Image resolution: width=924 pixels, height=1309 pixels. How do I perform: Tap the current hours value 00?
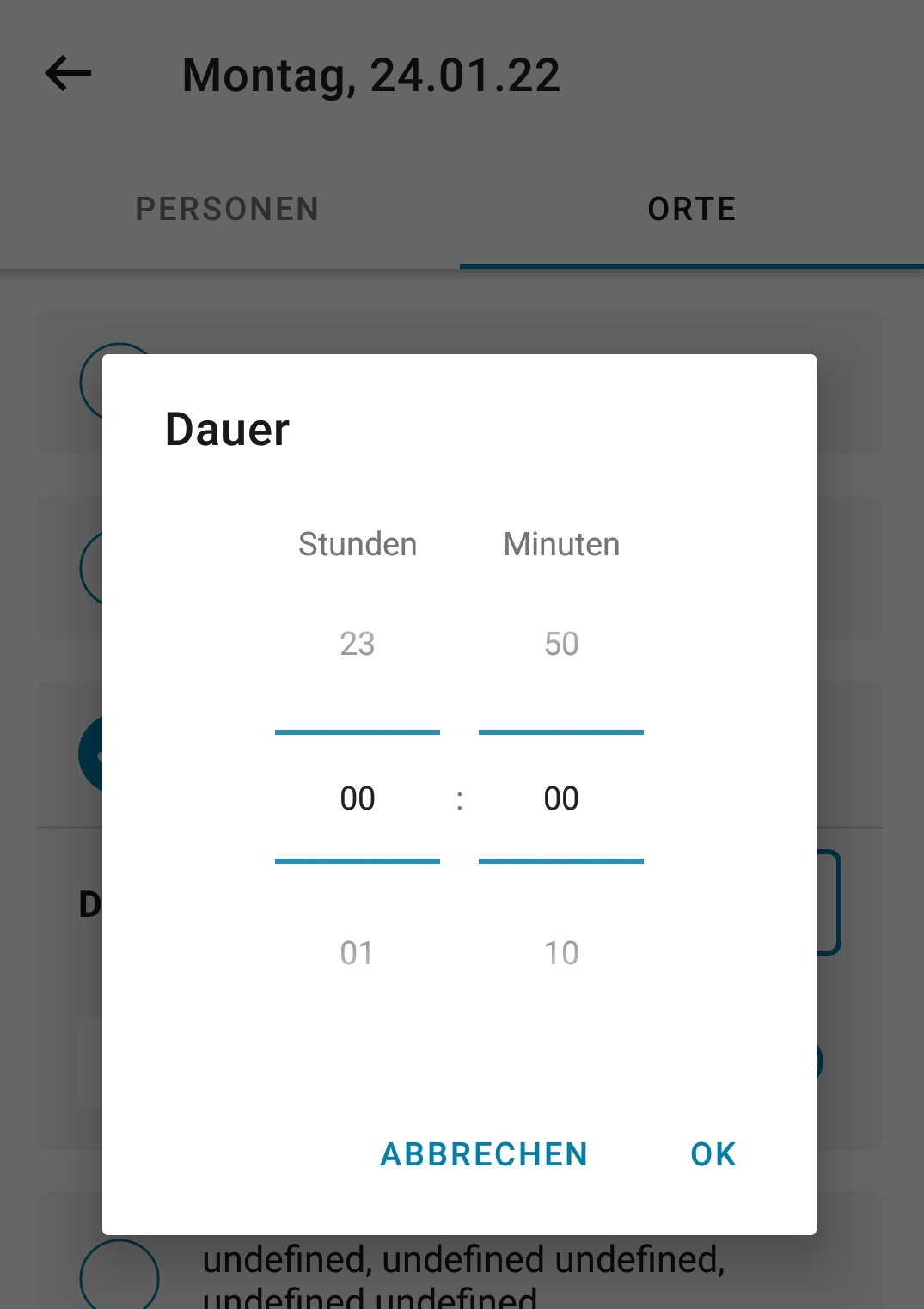point(357,798)
